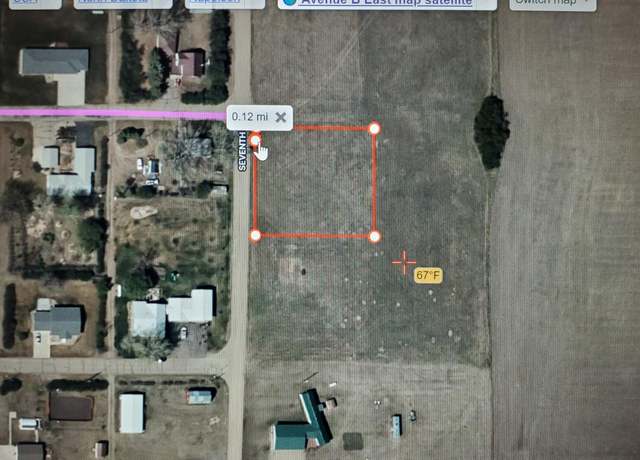Open the Avenue B East map satellite link

click(387, 3)
